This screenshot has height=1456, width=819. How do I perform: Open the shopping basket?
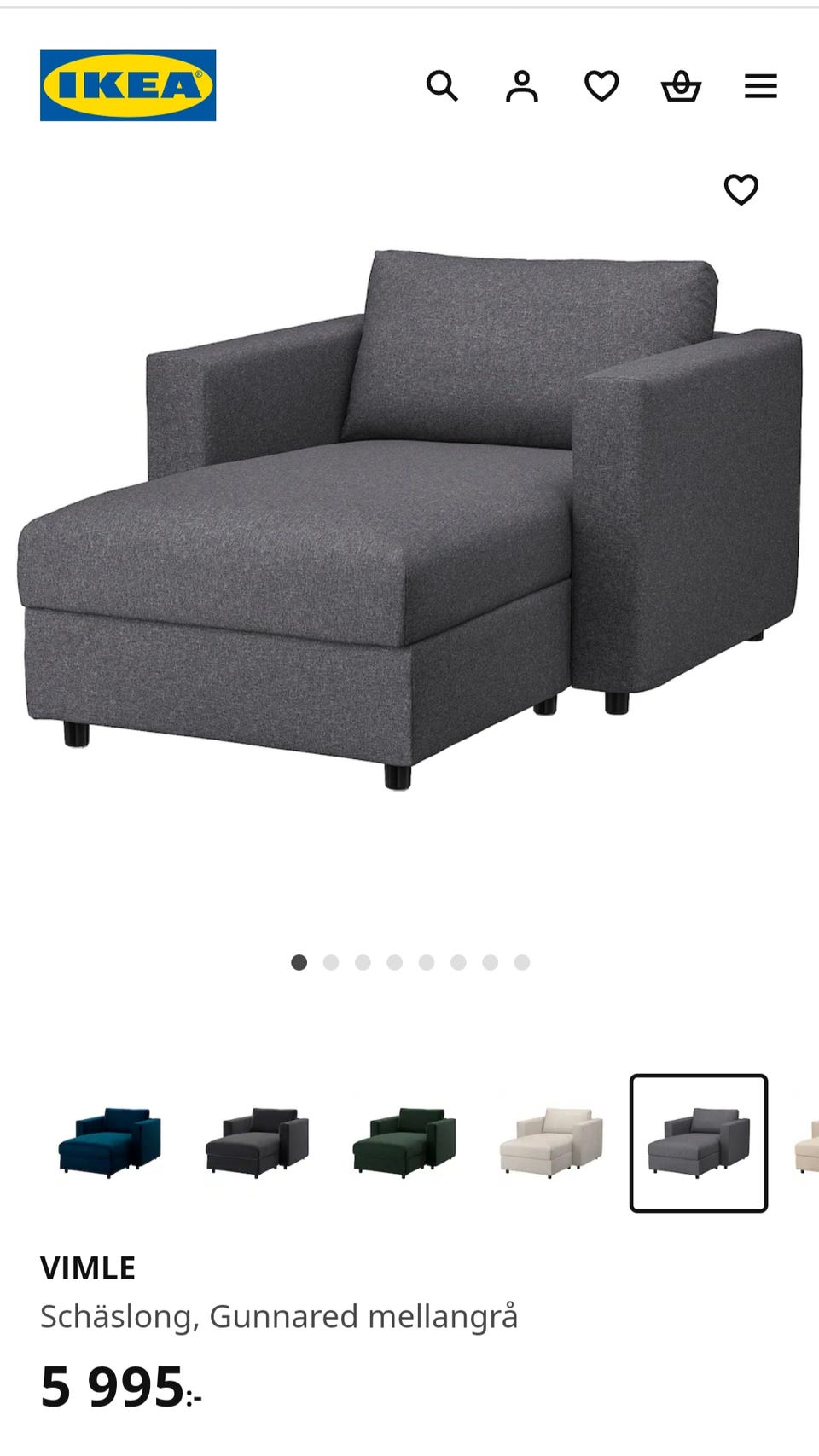681,86
